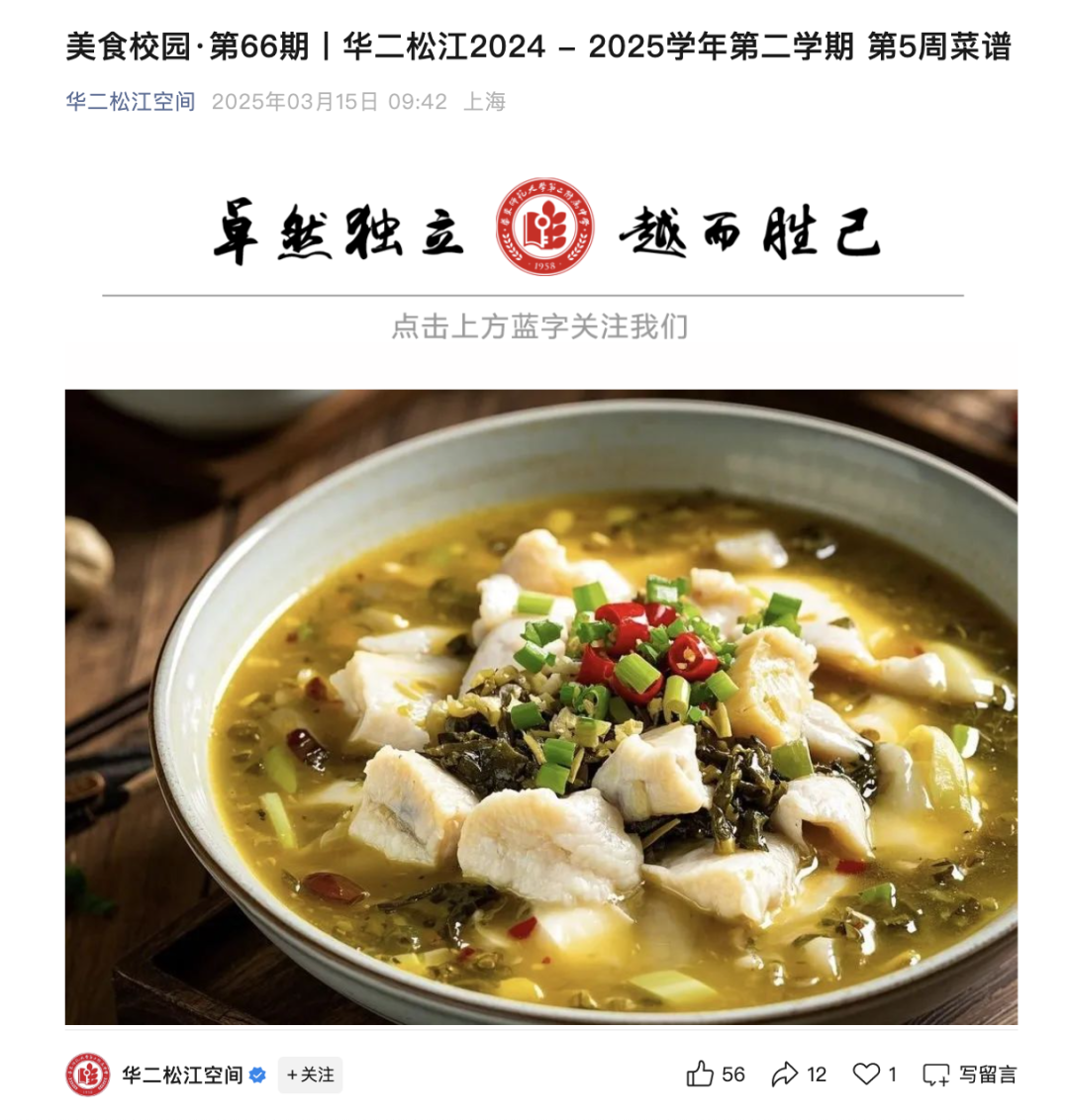This screenshot has width=1069, height=1120.
Task: Share this article using the arrow icon
Action: click(785, 1074)
